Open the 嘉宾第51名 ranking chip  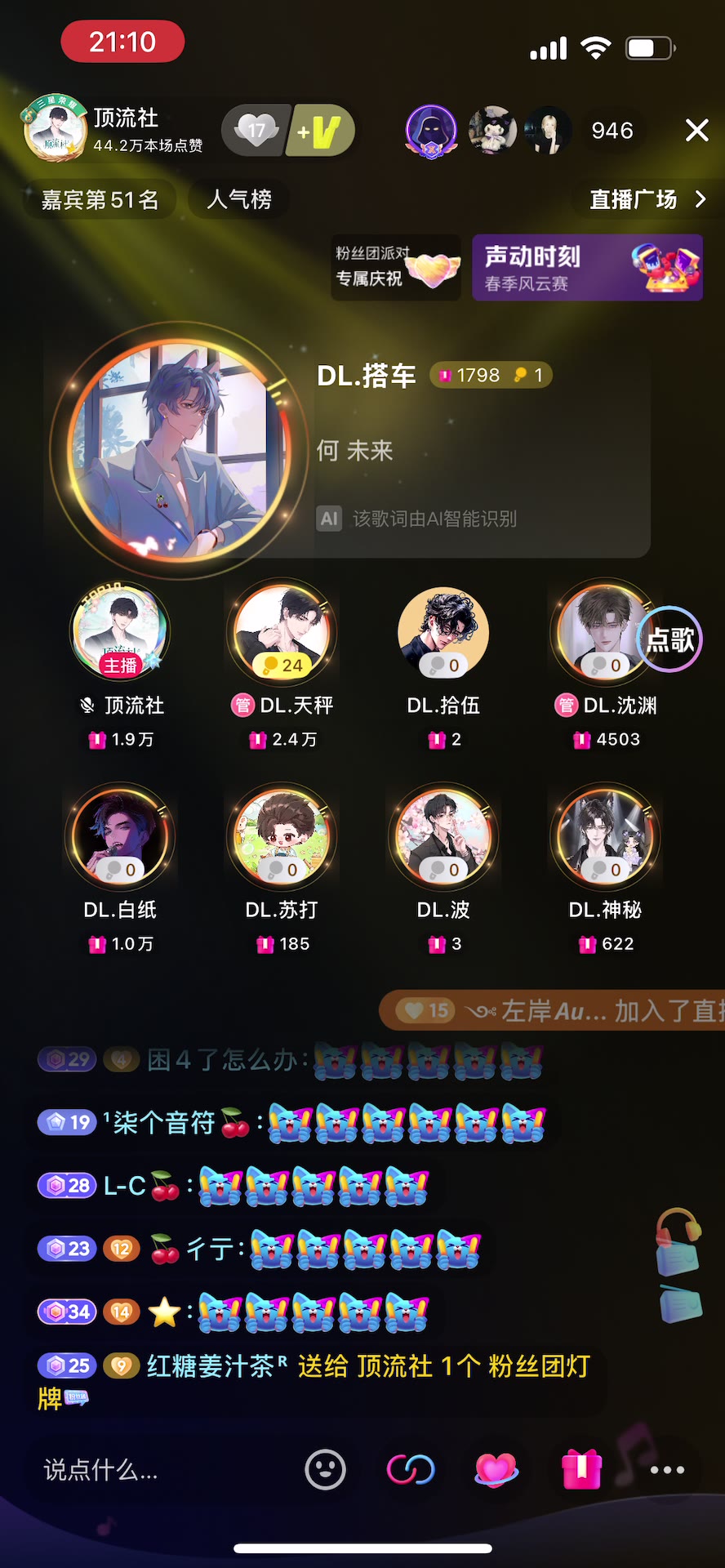100,199
